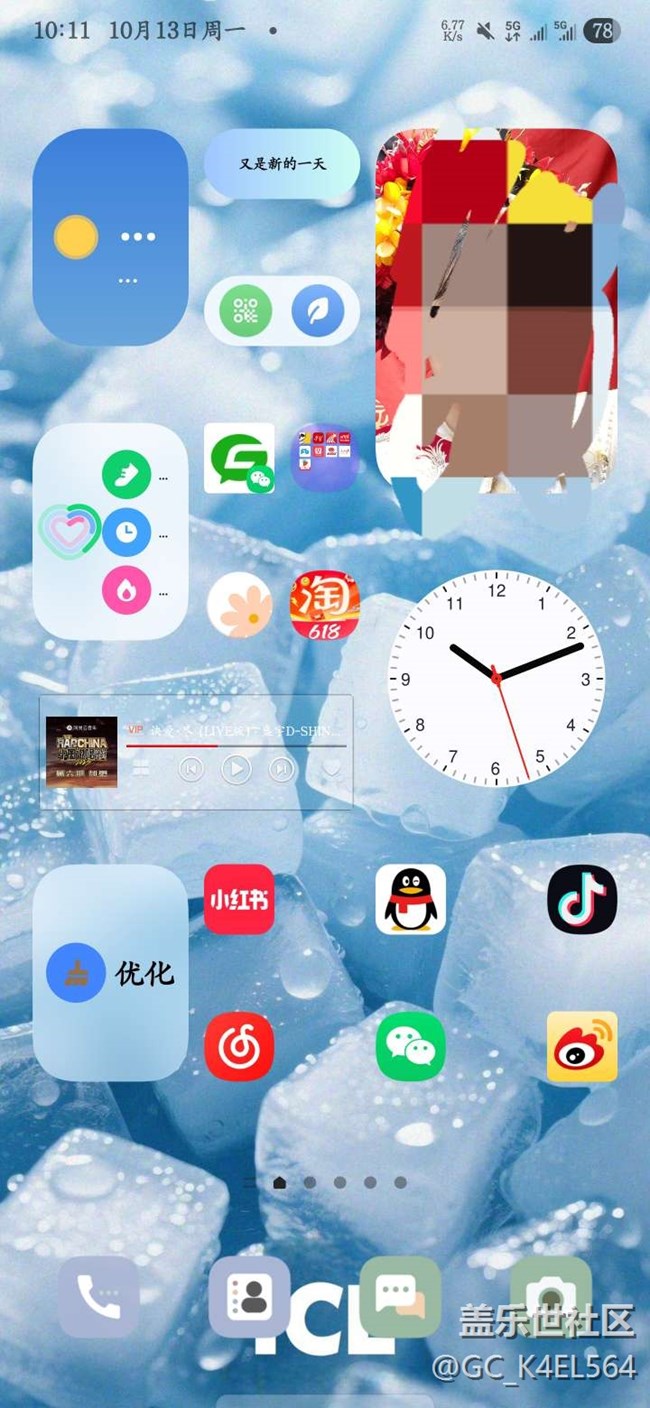650x1408 pixels.
Task: Launch the Taobao 618 app
Action: click(324, 605)
